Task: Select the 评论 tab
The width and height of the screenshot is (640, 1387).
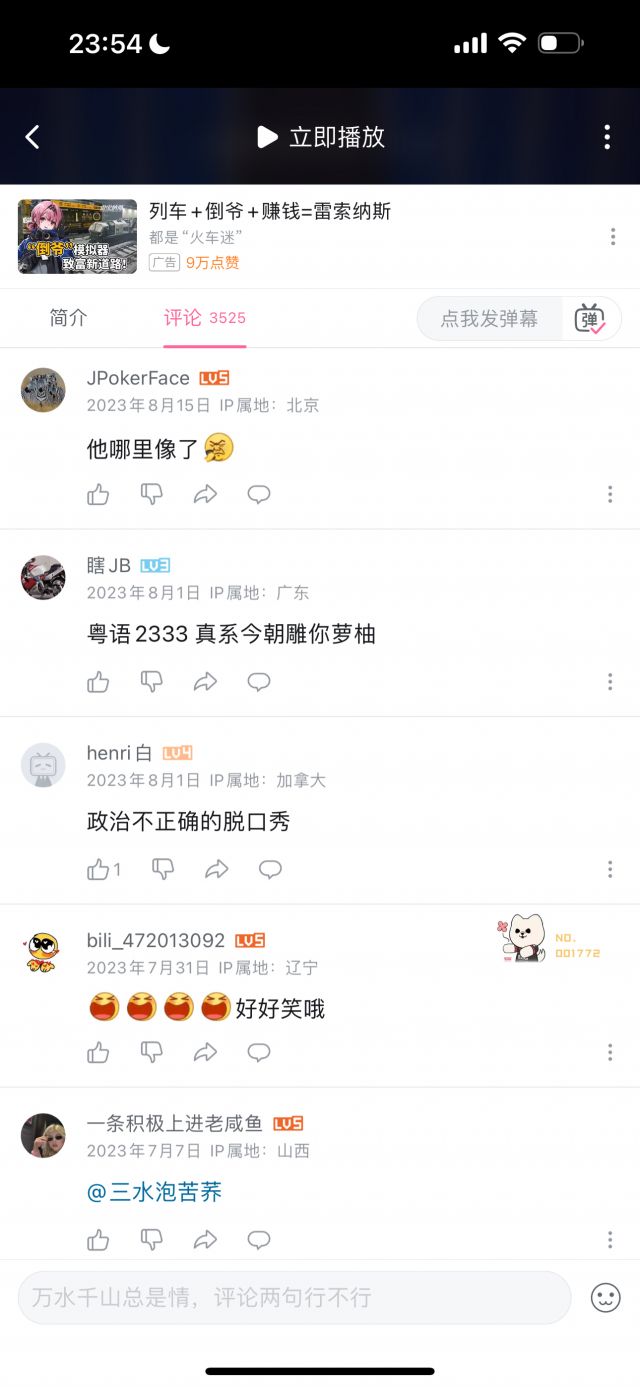Action: [x=204, y=318]
